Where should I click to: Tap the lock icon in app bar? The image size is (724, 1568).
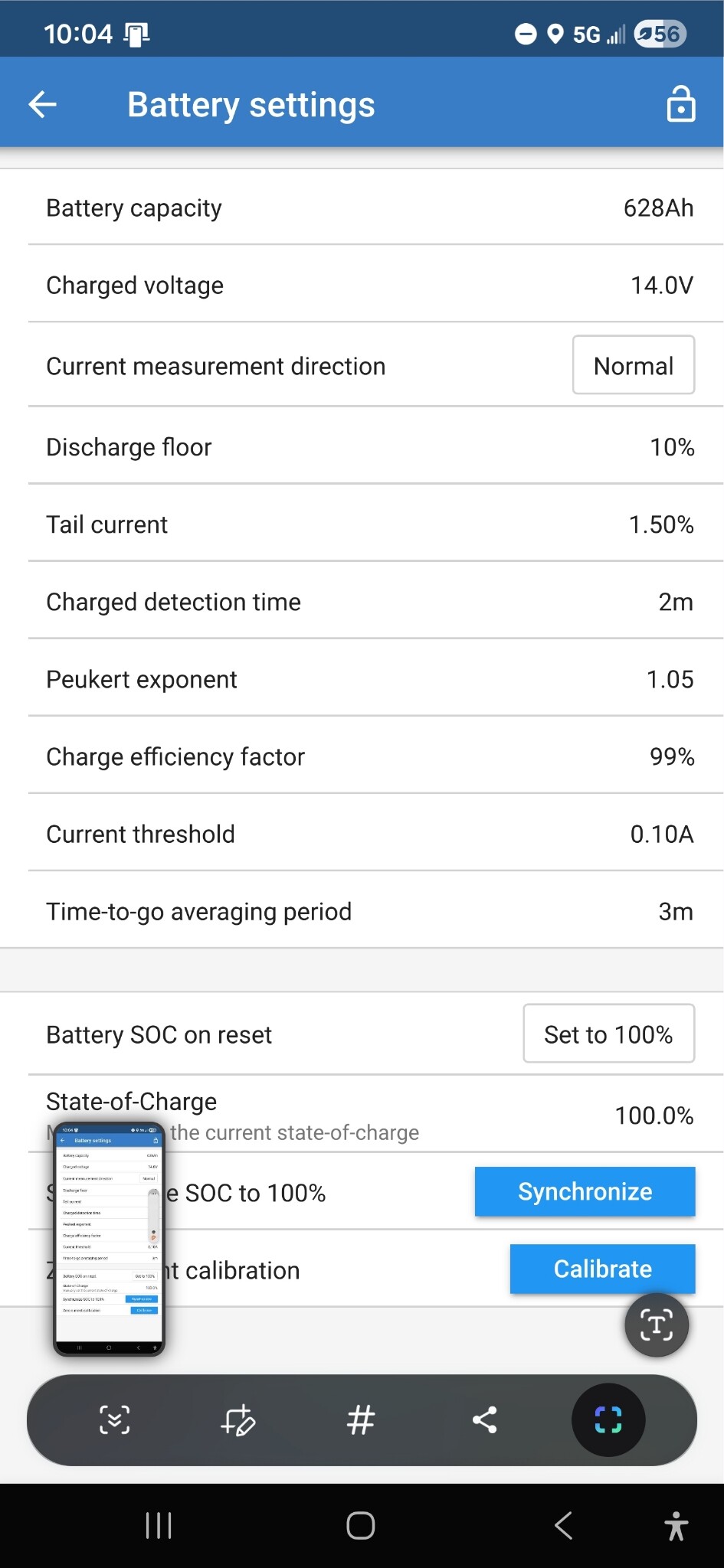tap(680, 105)
